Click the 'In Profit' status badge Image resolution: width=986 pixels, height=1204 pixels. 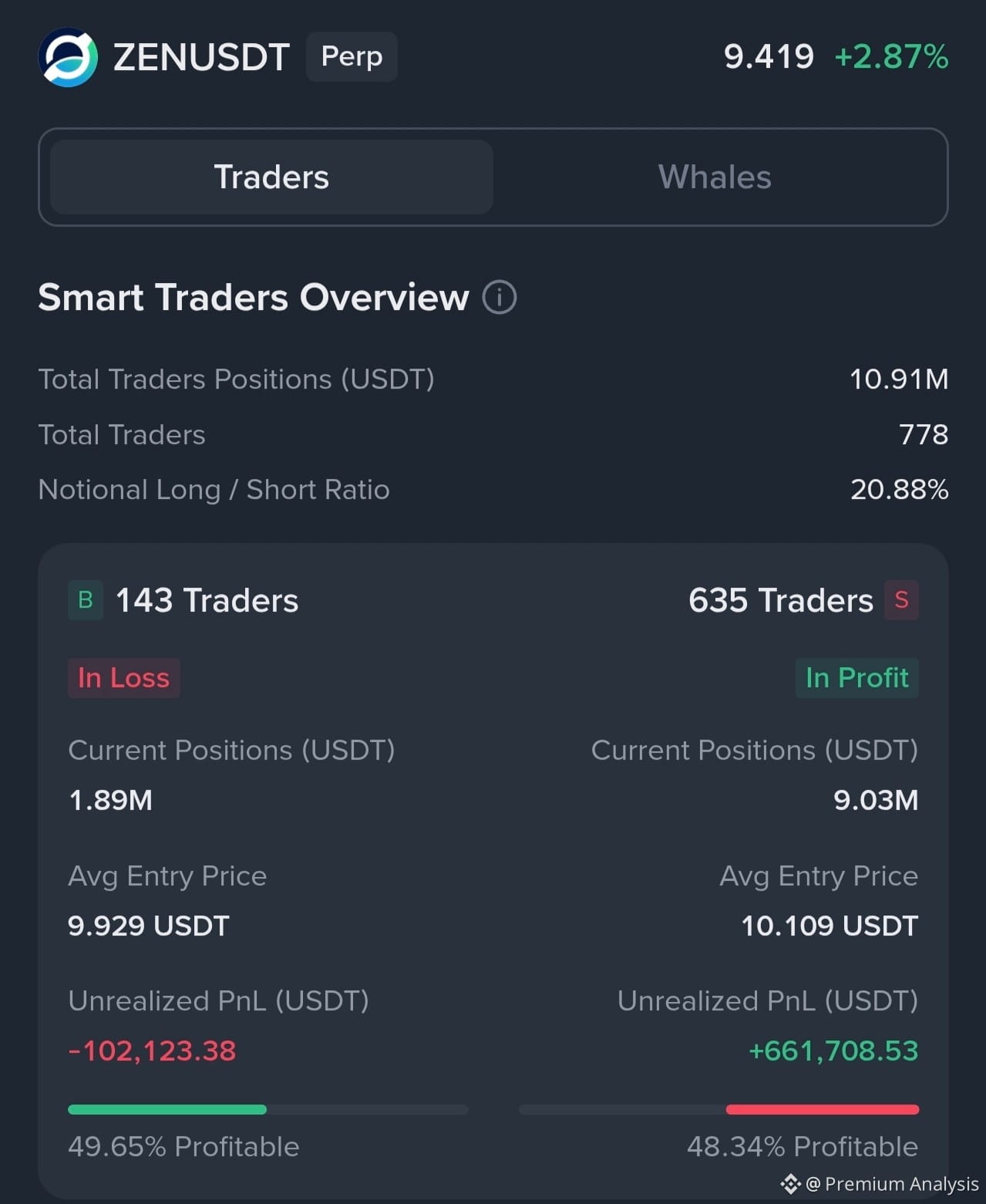[x=856, y=677]
